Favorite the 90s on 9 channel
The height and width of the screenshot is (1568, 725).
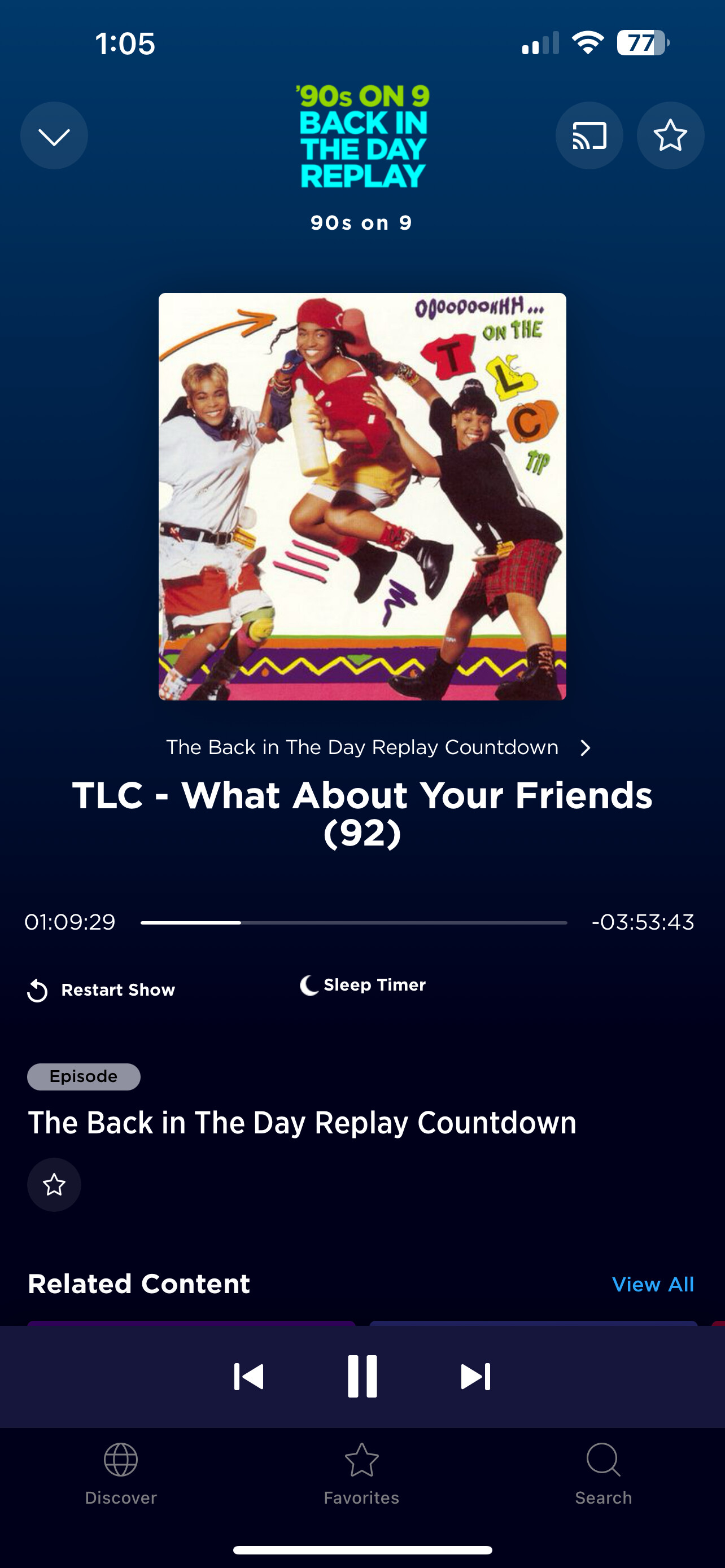point(670,135)
